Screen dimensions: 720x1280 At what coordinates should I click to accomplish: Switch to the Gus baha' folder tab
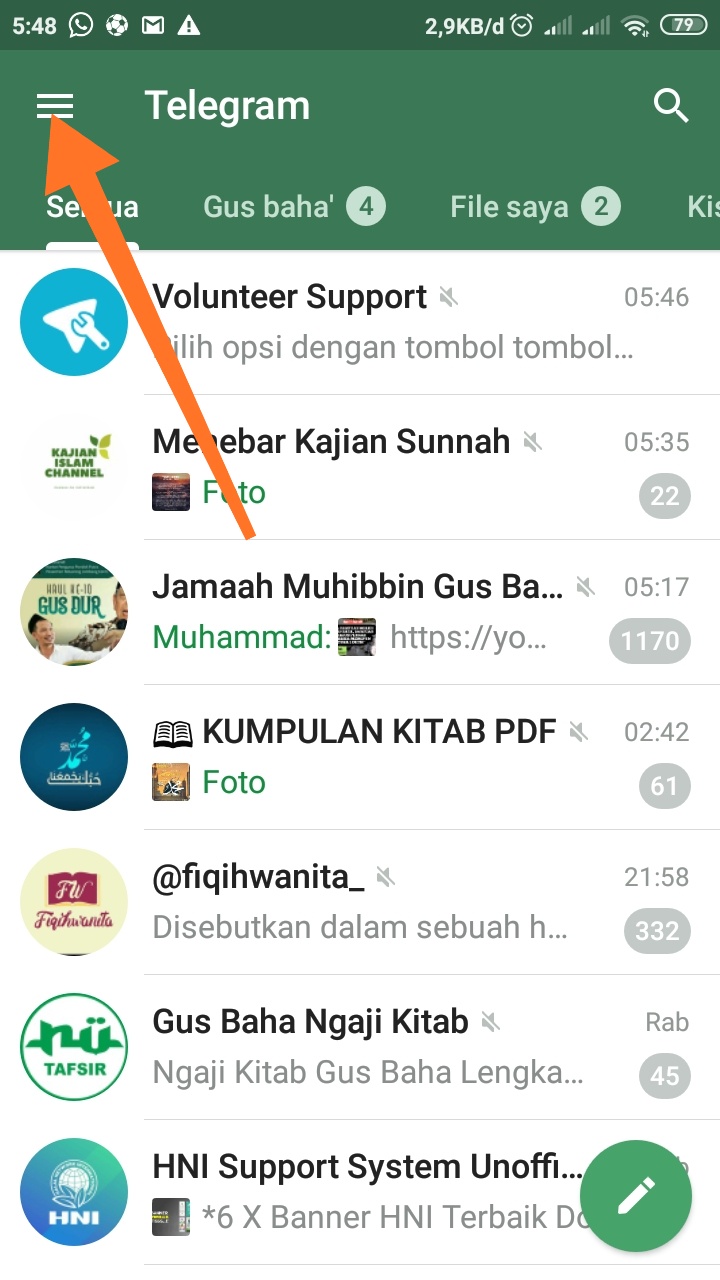[x=293, y=207]
